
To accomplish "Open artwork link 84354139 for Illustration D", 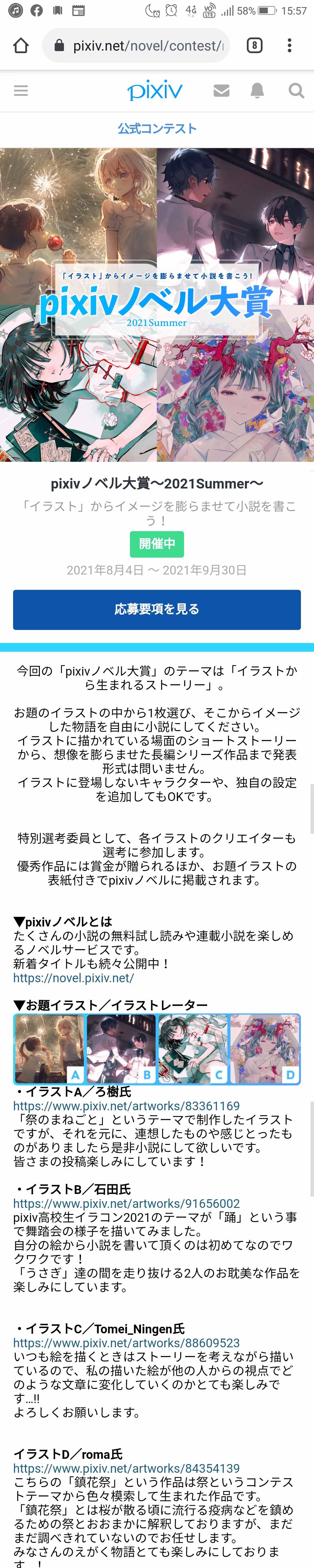I will pos(126,1468).
